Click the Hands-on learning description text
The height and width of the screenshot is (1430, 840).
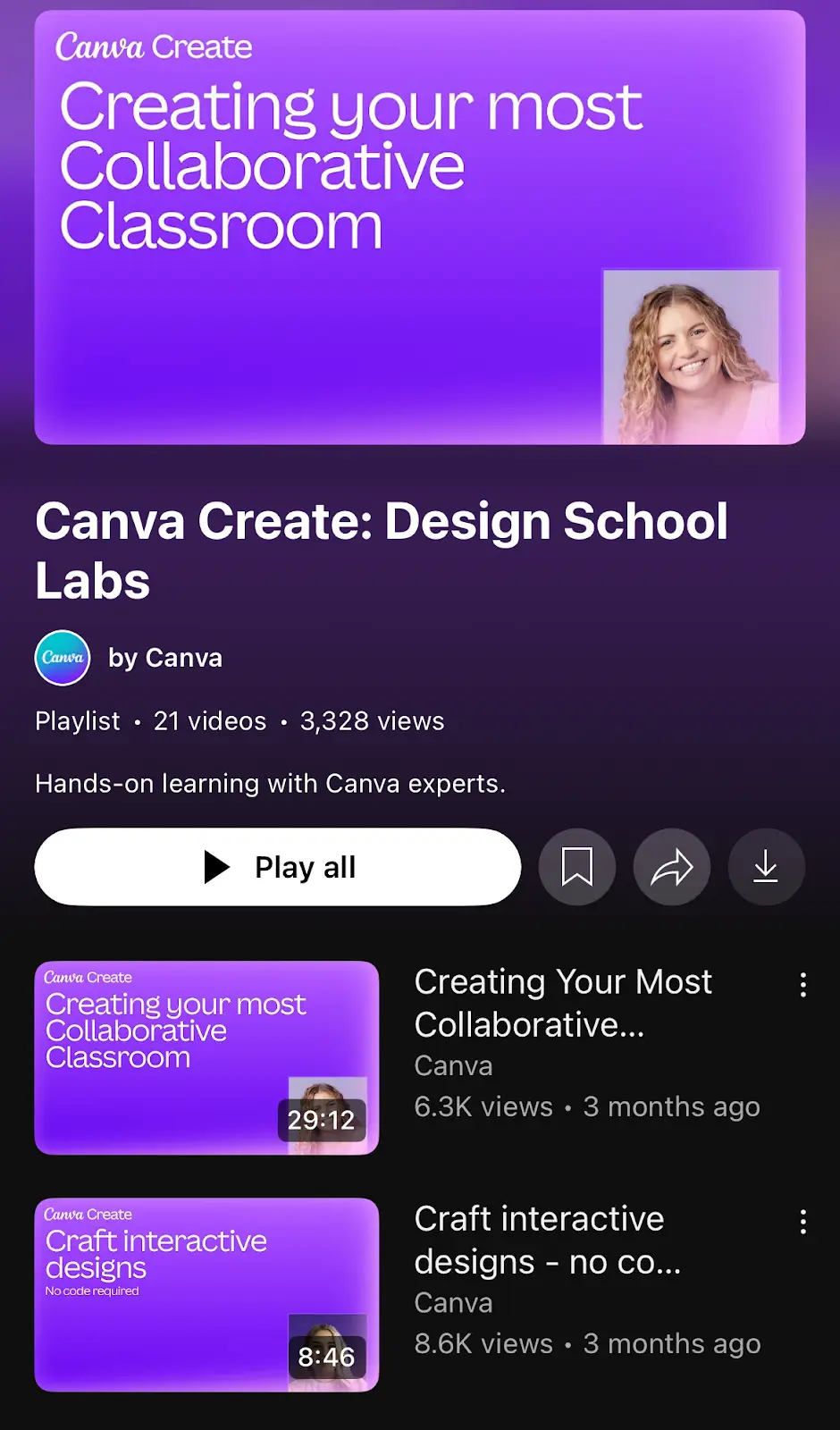(x=269, y=784)
